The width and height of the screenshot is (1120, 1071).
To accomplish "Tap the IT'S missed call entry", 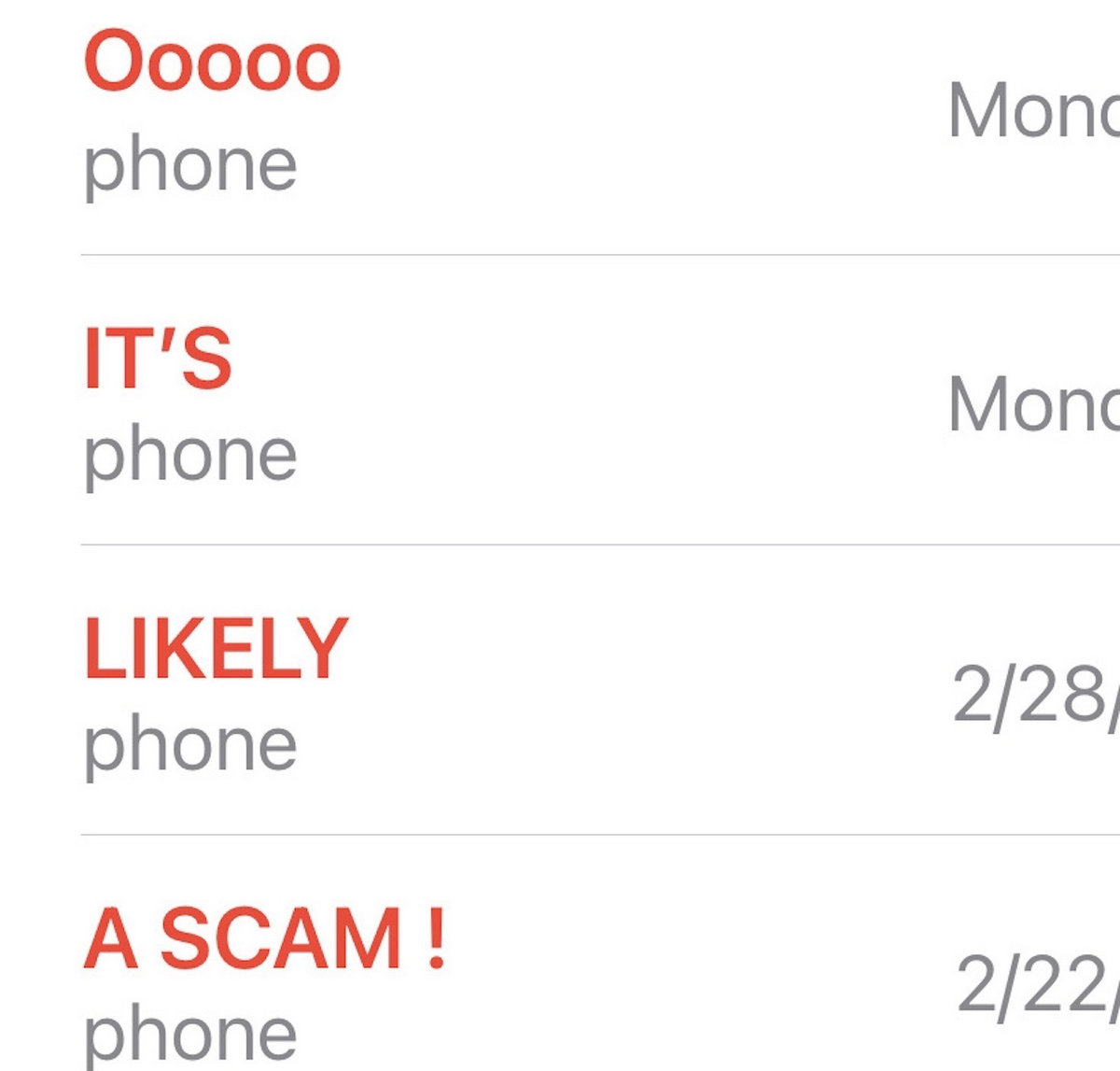I will (x=159, y=359).
